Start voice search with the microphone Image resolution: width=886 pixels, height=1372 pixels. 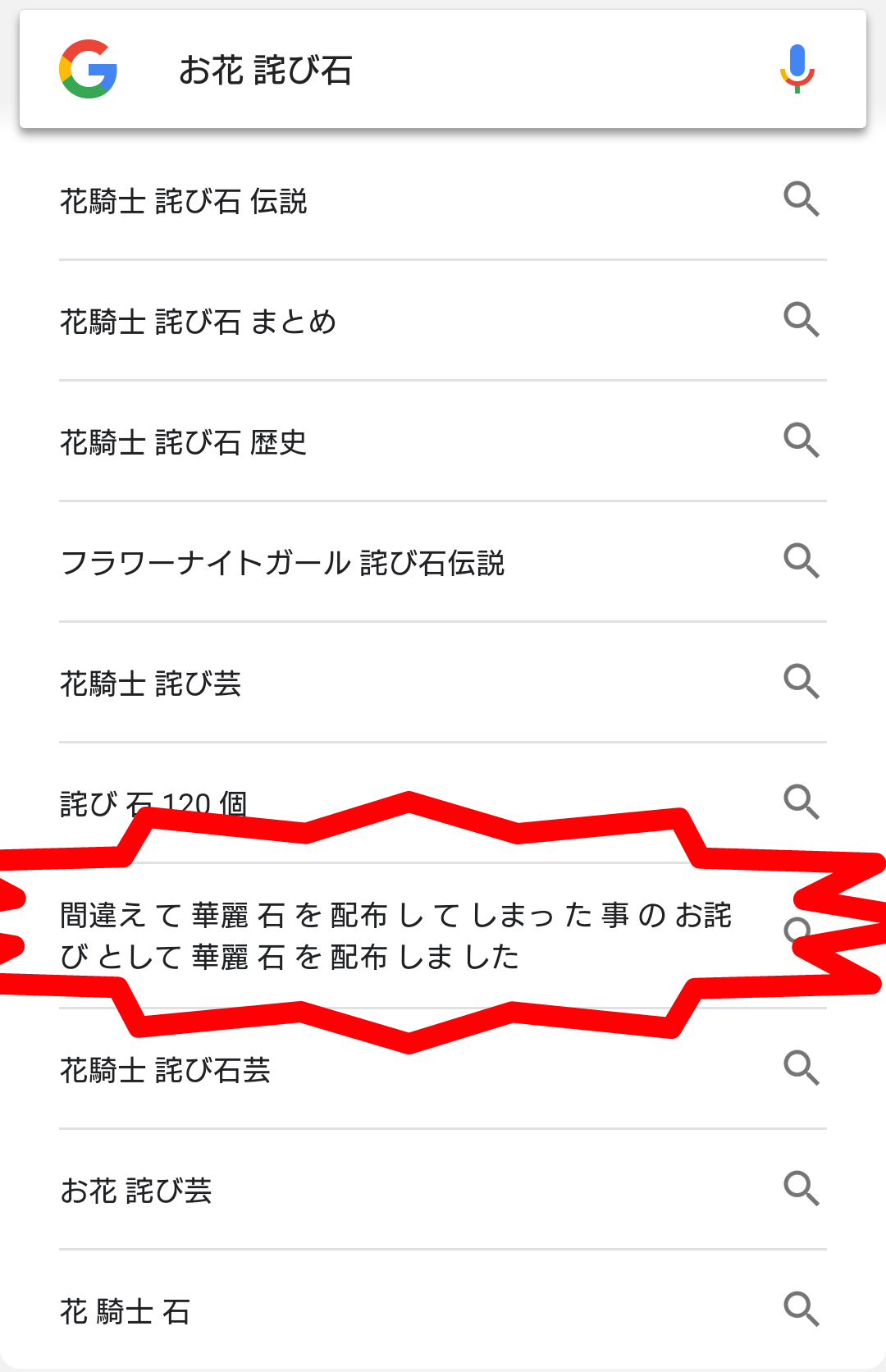(x=797, y=69)
